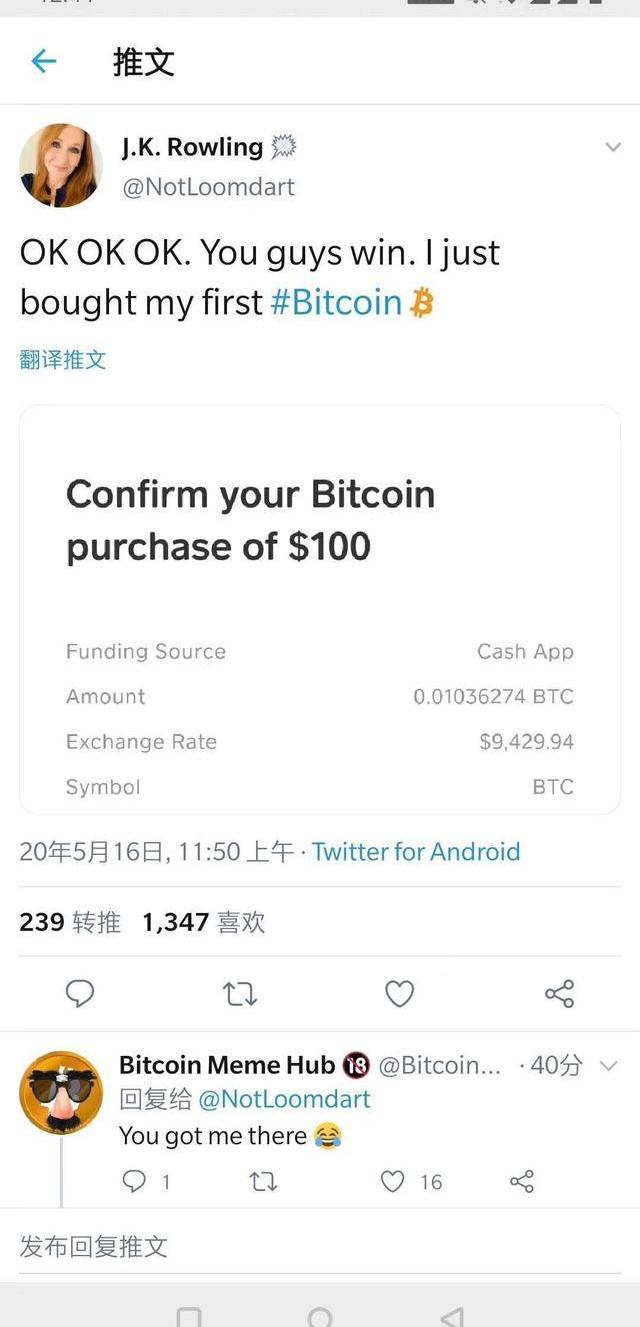
Task: Expand the dropdown arrow on Rowling's tweet
Action: (x=613, y=148)
